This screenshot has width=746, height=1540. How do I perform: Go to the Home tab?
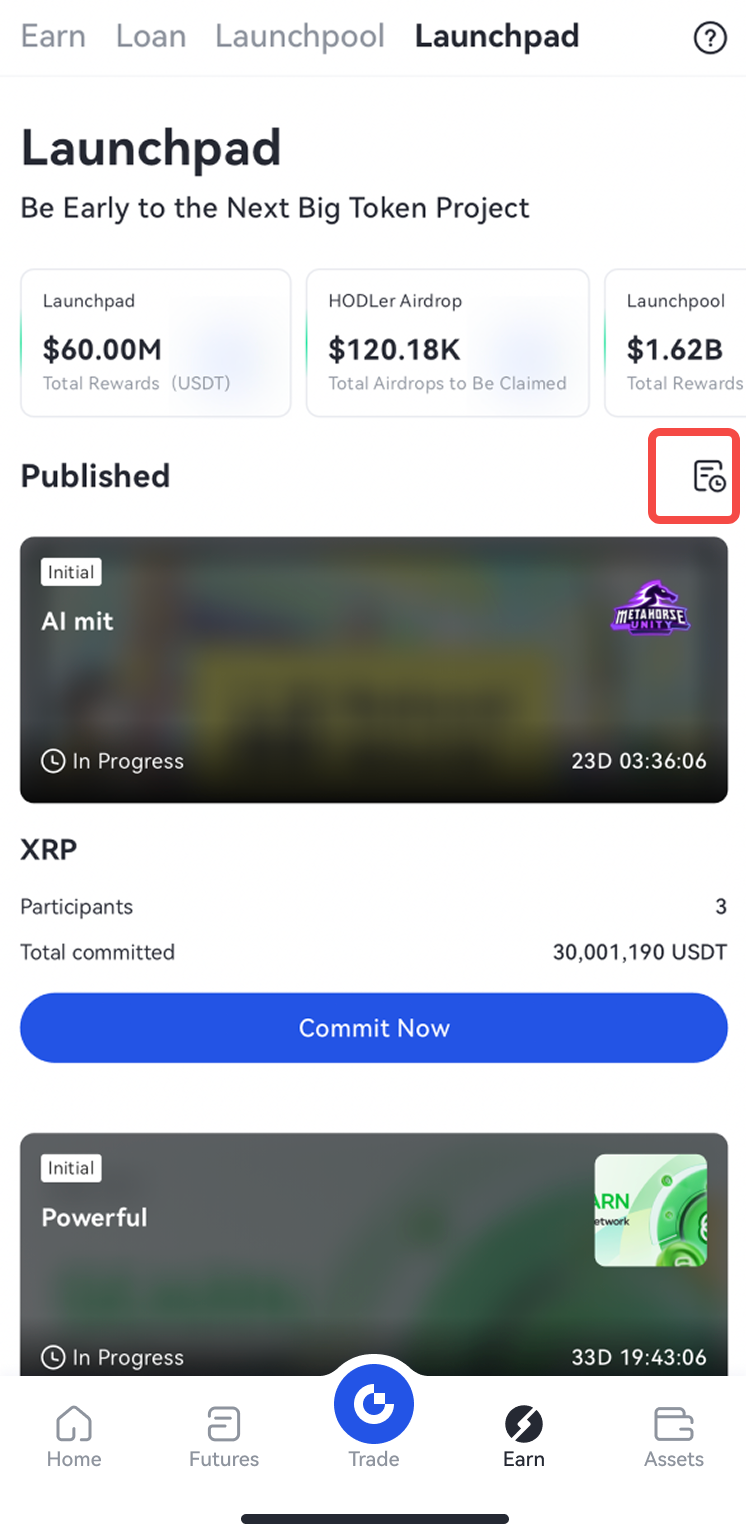74,1436
